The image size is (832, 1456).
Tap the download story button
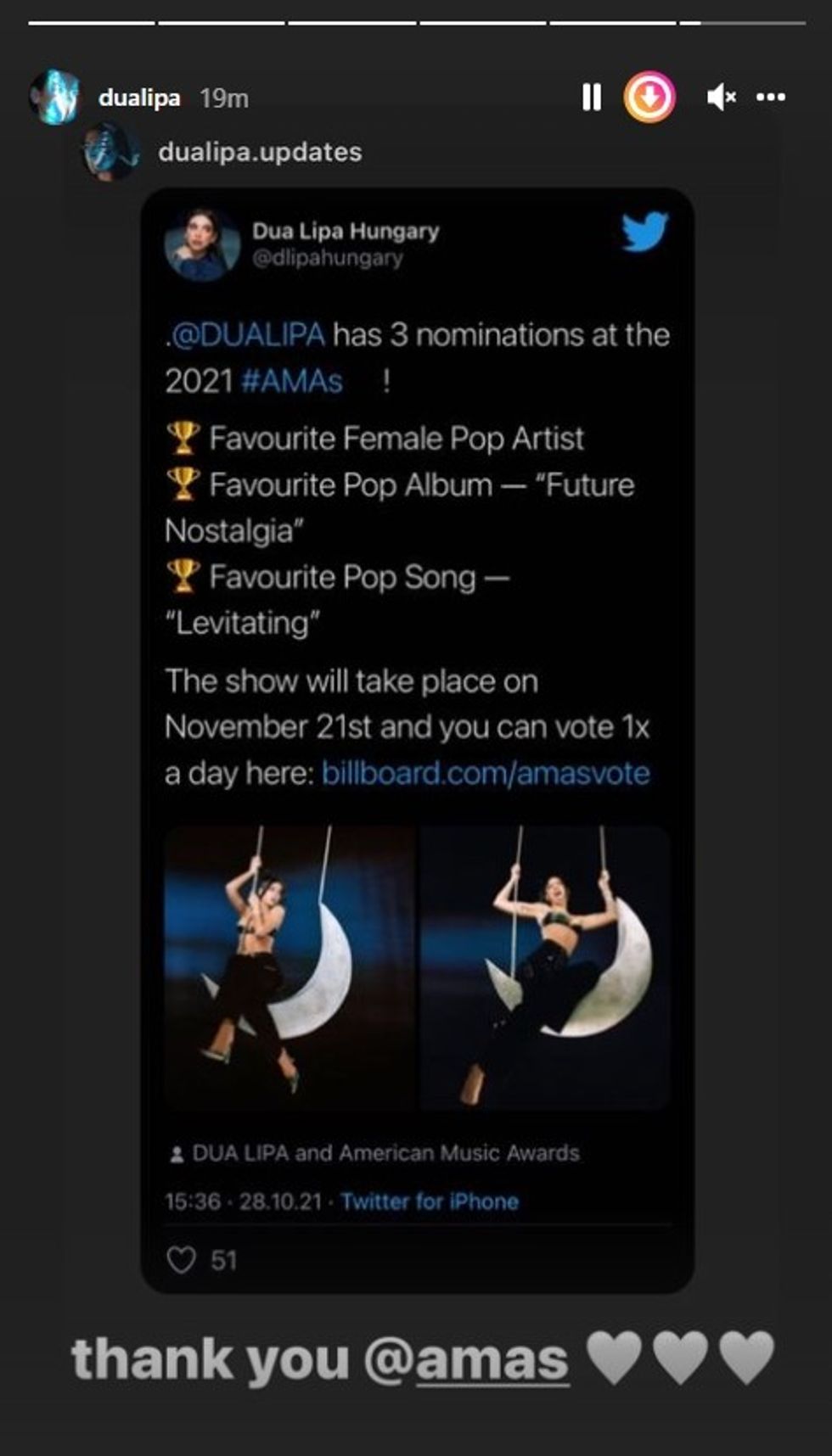(649, 97)
